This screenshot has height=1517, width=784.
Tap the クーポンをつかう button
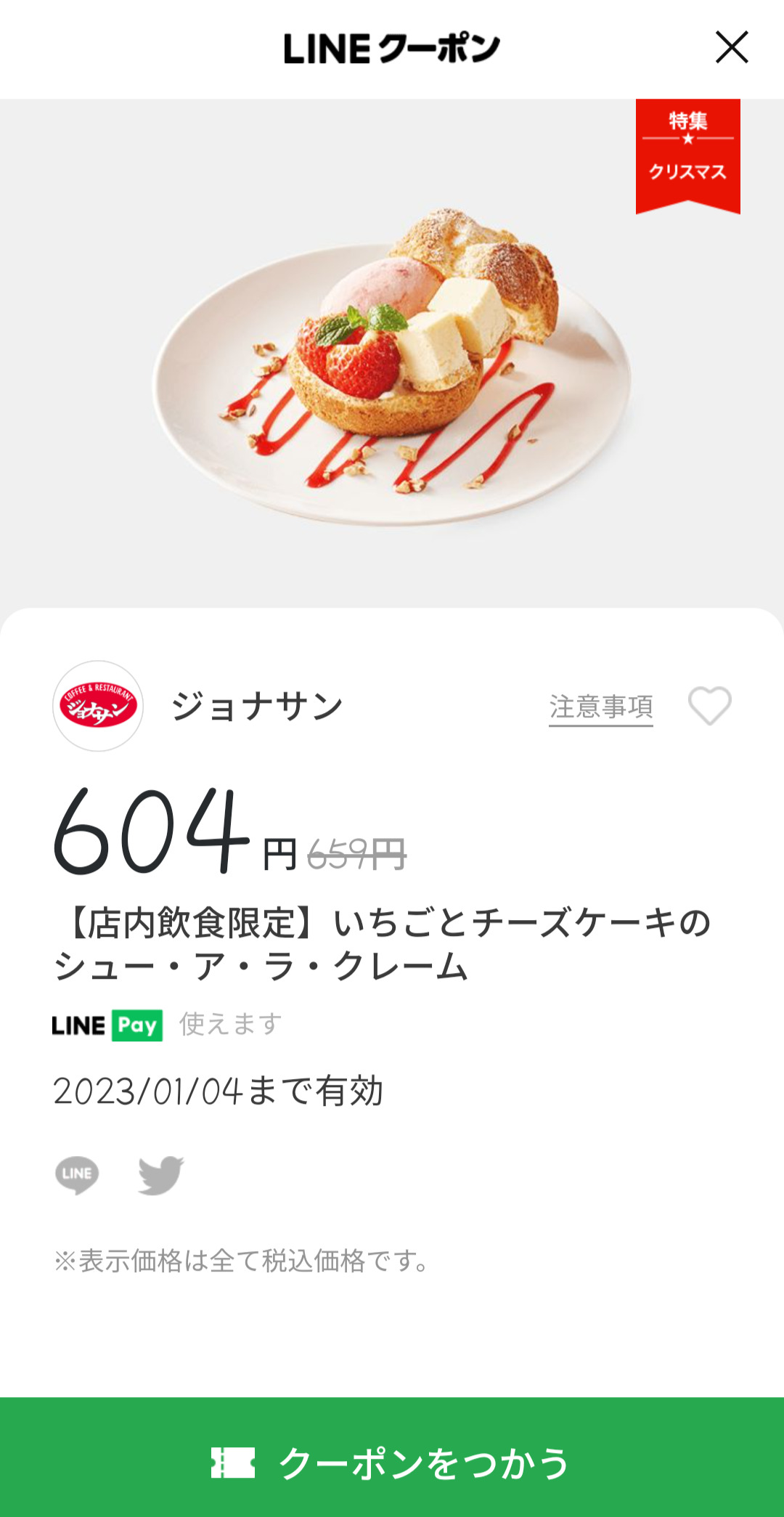tap(392, 1461)
